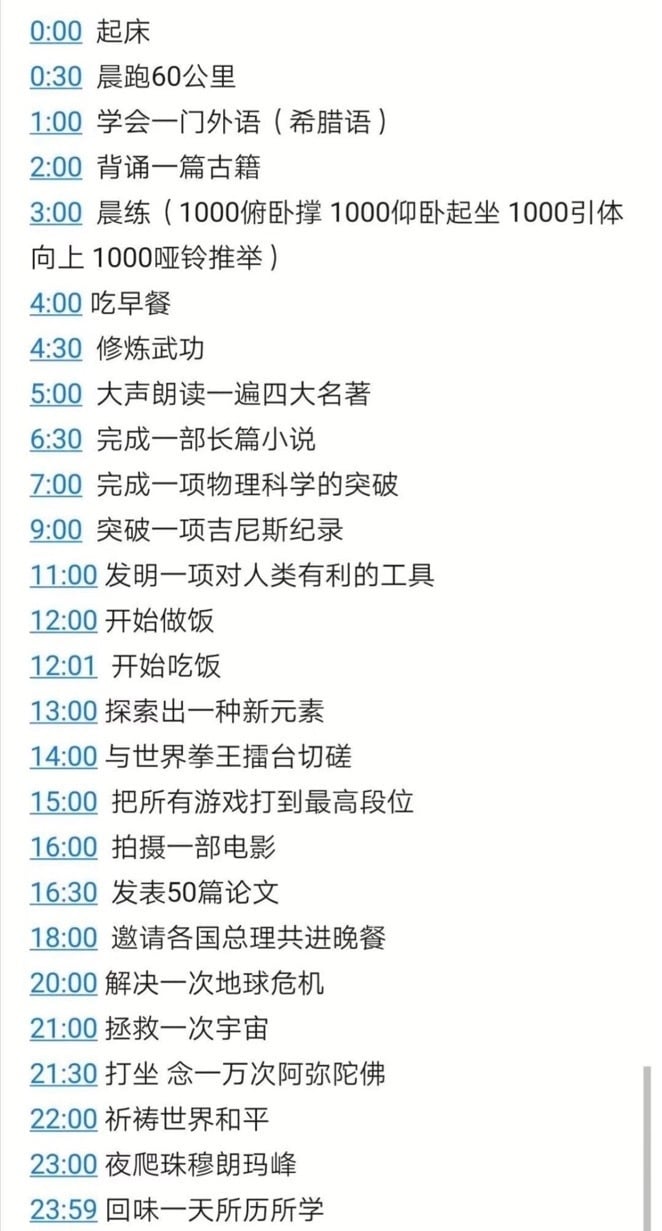Jump to the 18:00 timestamp
Viewport: 662px width, 1231px height.
[63, 938]
